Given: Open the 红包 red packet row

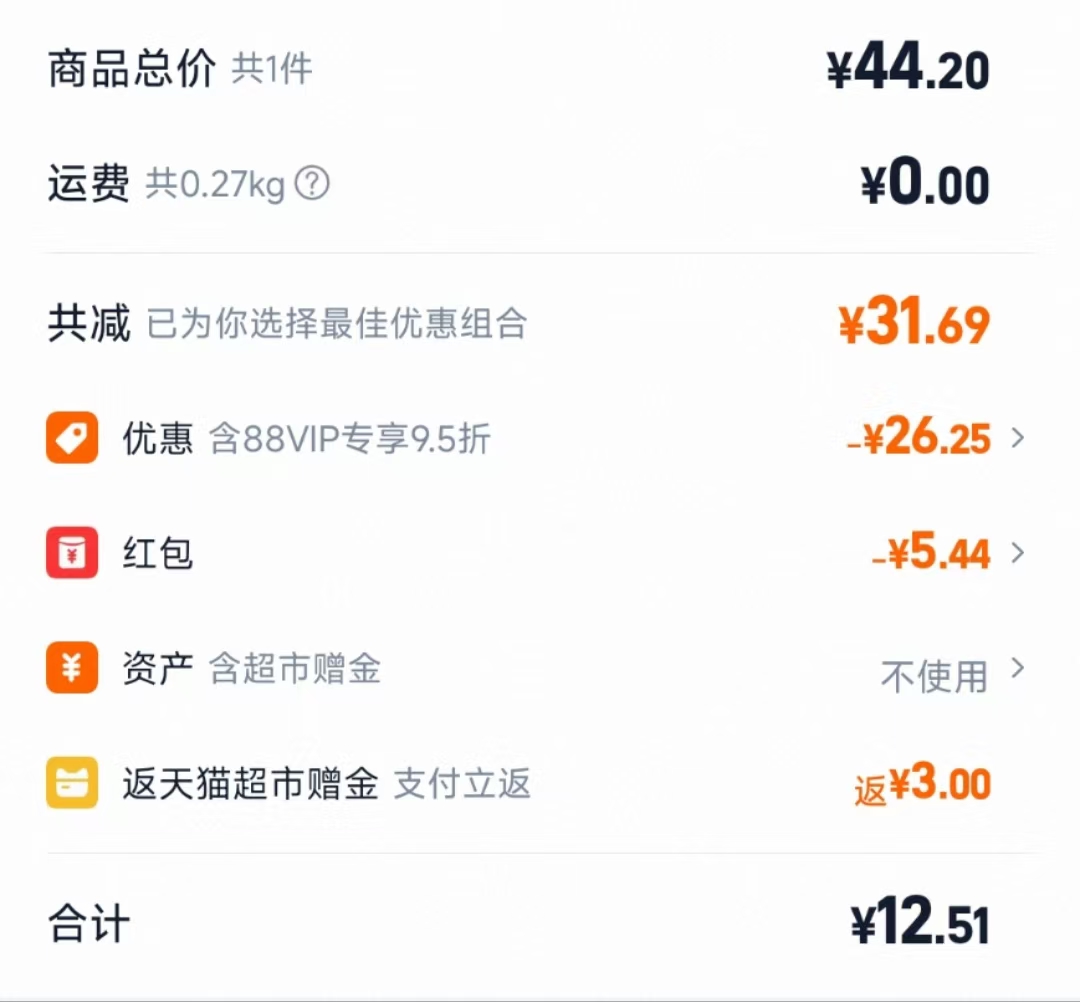Looking at the screenshot, I should click(x=1018, y=552).
